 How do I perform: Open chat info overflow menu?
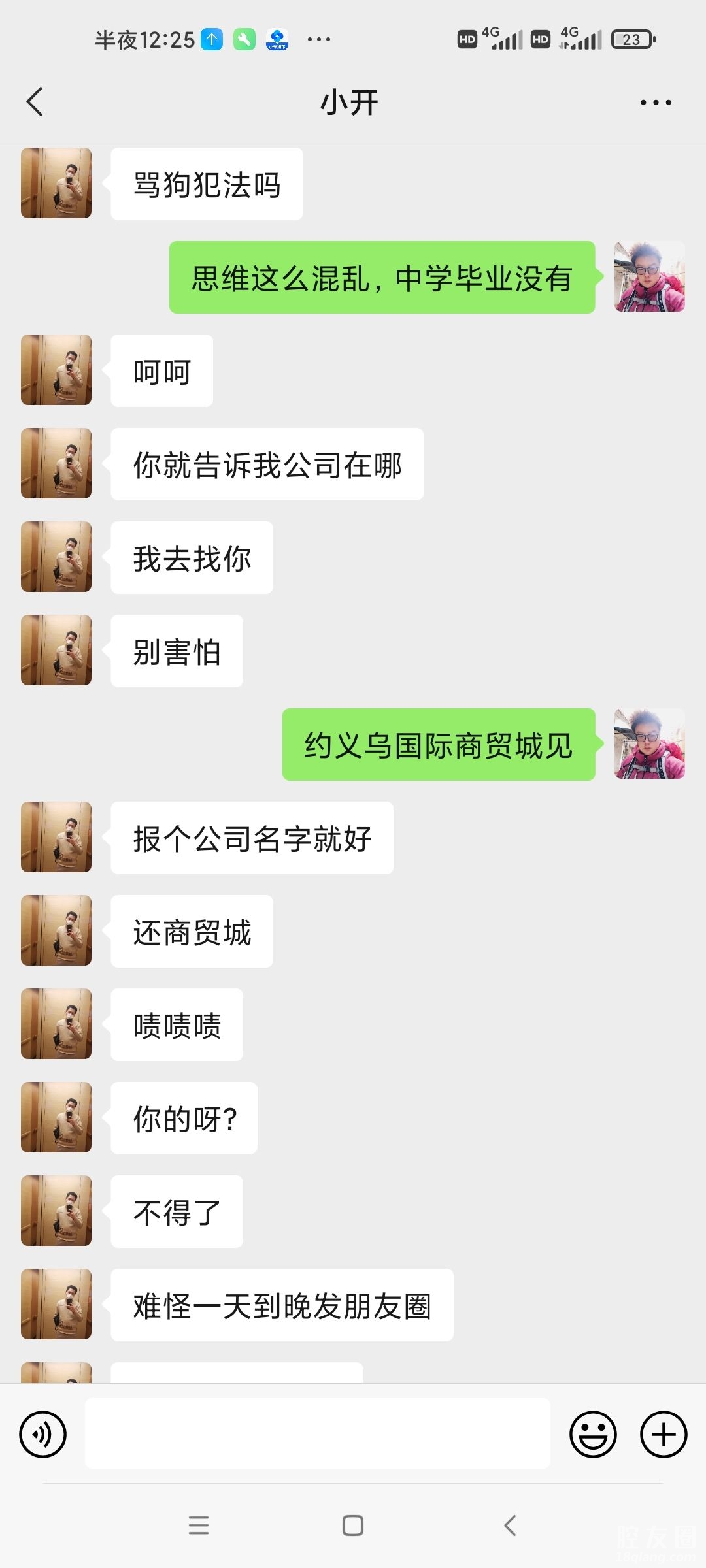pyautogui.click(x=655, y=103)
